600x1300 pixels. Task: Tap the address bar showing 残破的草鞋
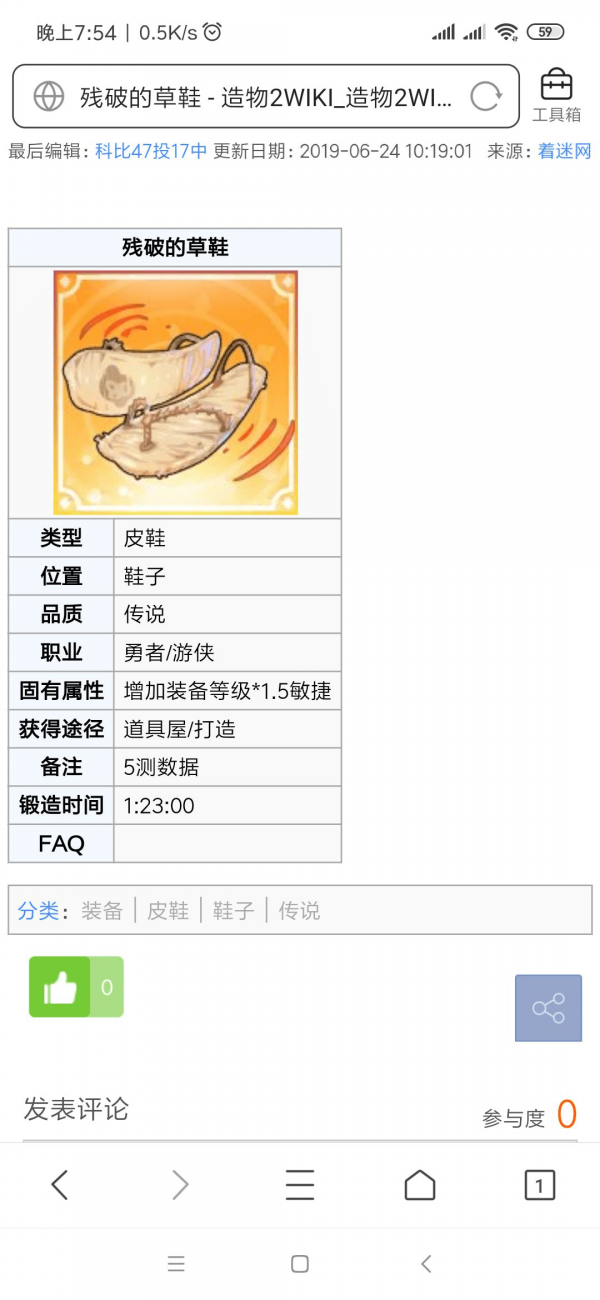[x=266, y=97]
